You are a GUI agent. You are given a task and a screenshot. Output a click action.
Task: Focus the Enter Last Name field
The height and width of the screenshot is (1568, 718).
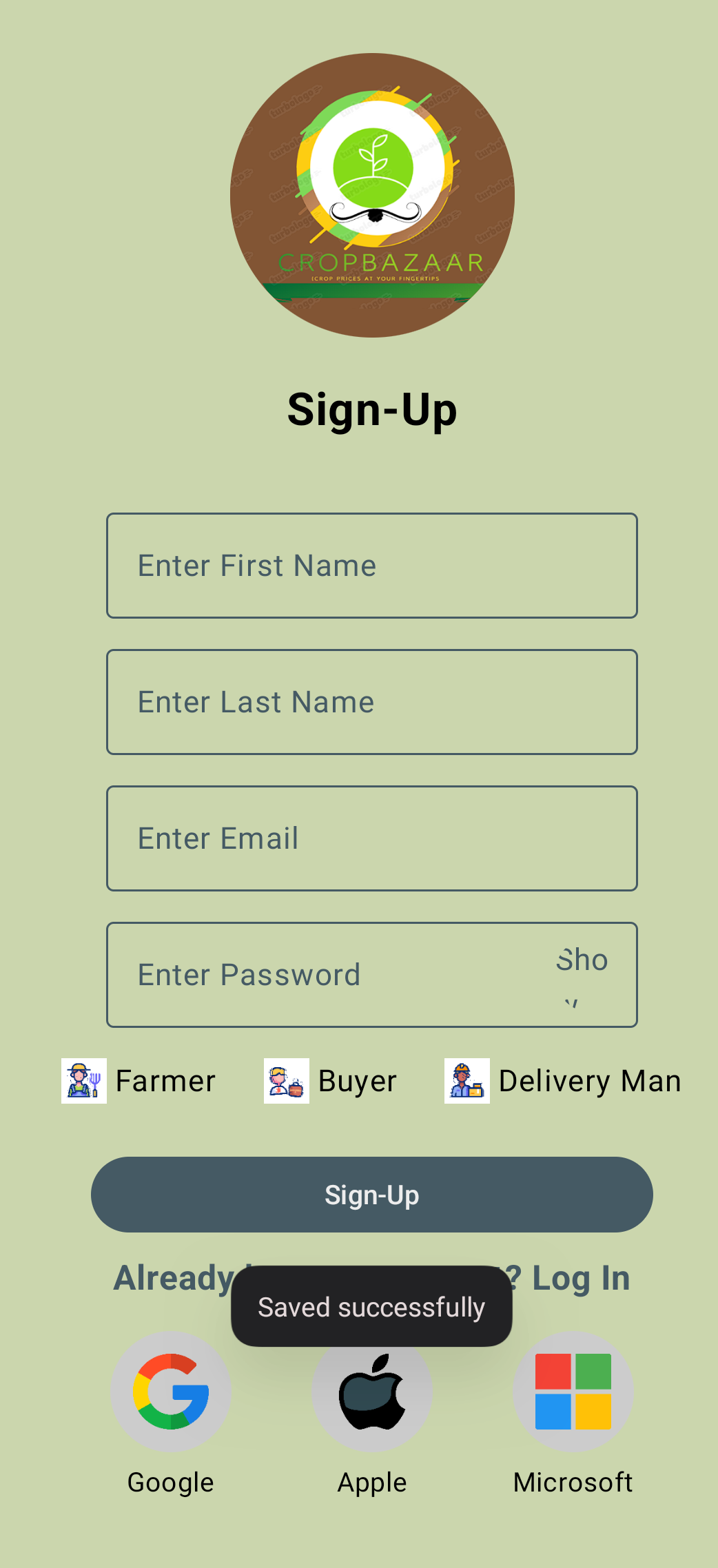coord(371,702)
